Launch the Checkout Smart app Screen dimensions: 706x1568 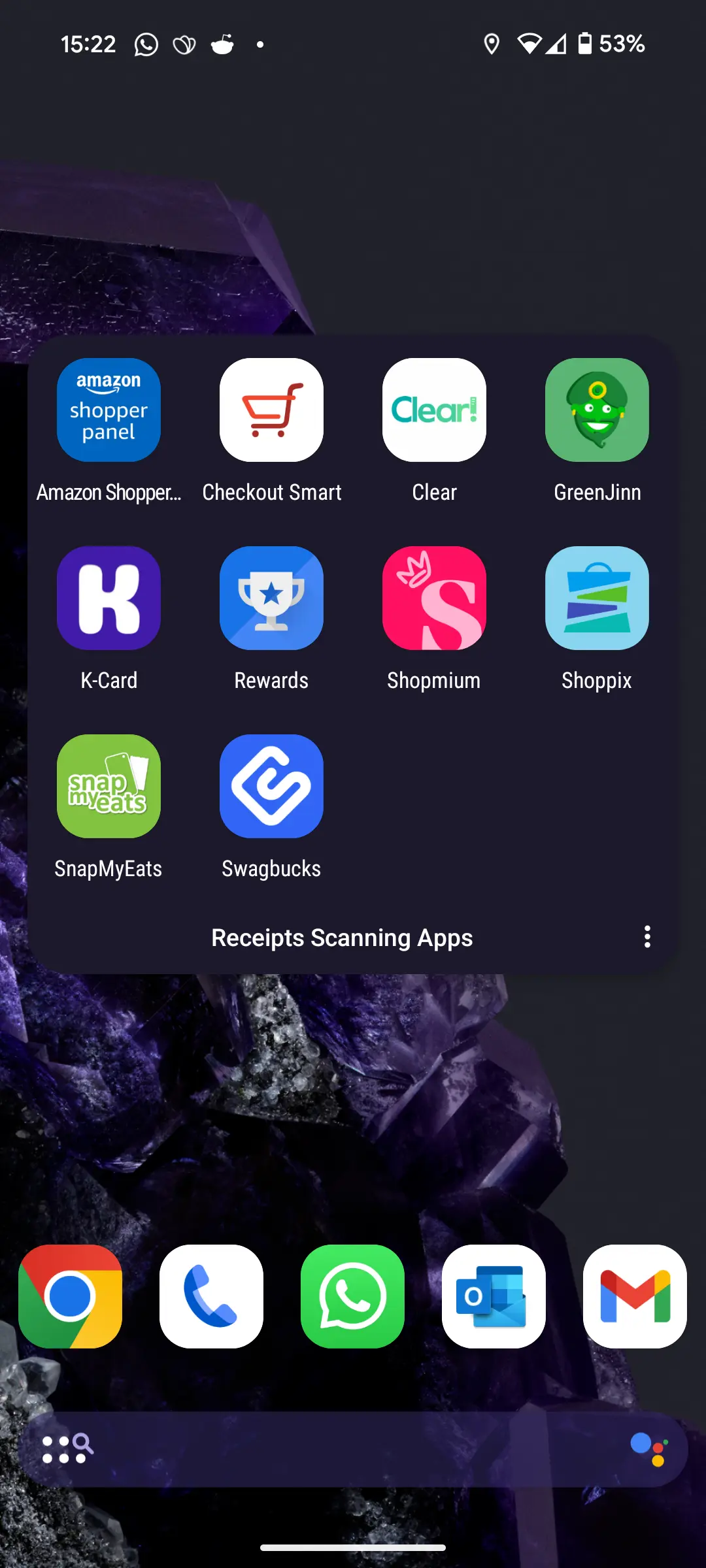(x=271, y=410)
